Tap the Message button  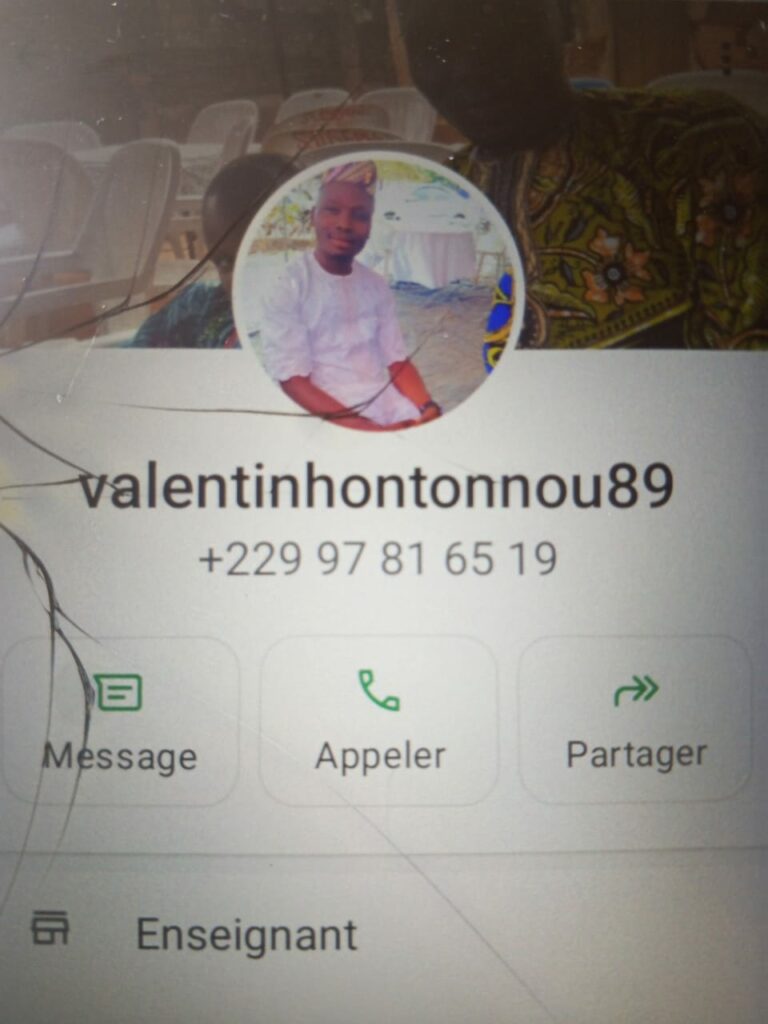tap(119, 722)
